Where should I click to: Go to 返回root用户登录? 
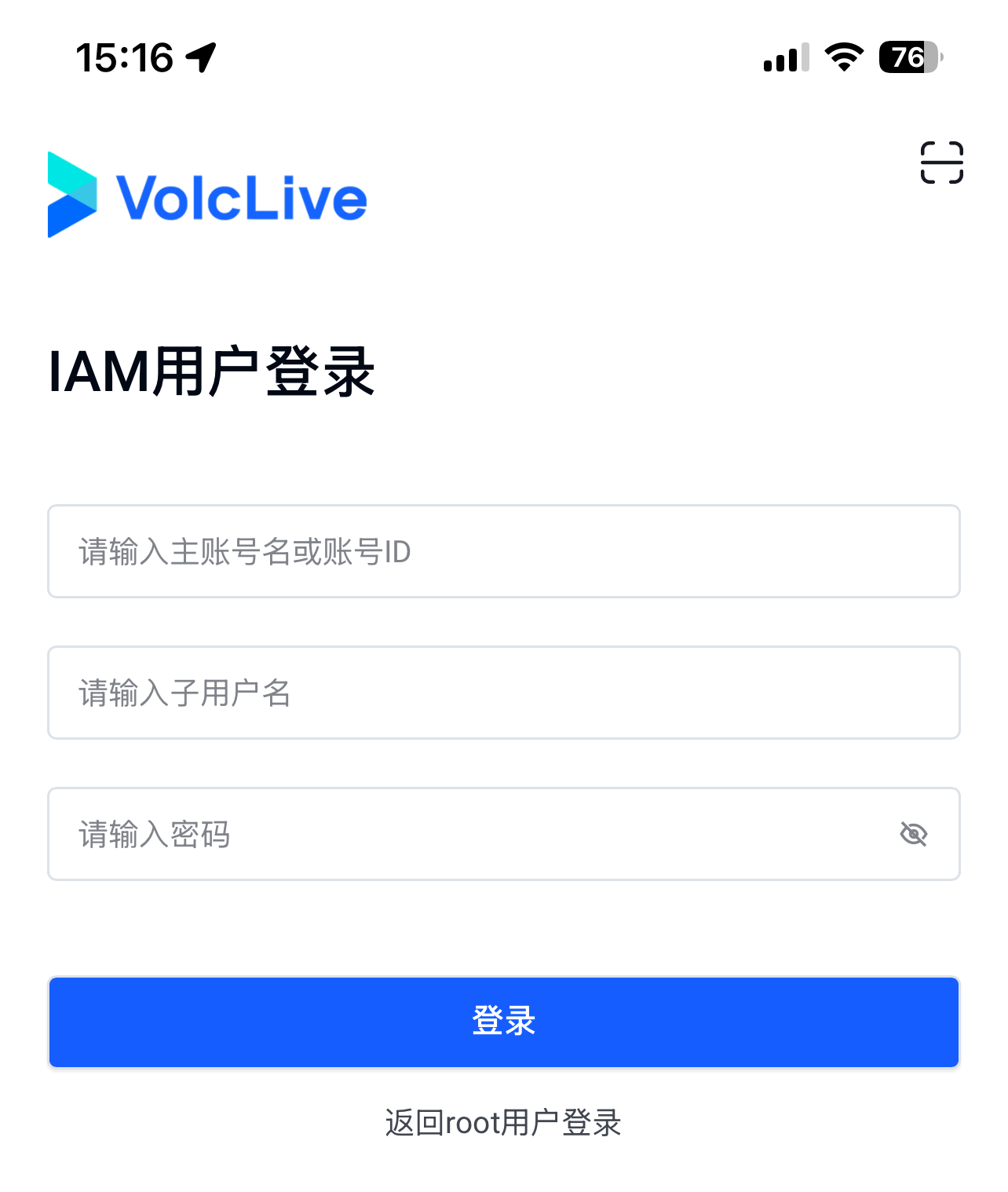click(503, 1123)
